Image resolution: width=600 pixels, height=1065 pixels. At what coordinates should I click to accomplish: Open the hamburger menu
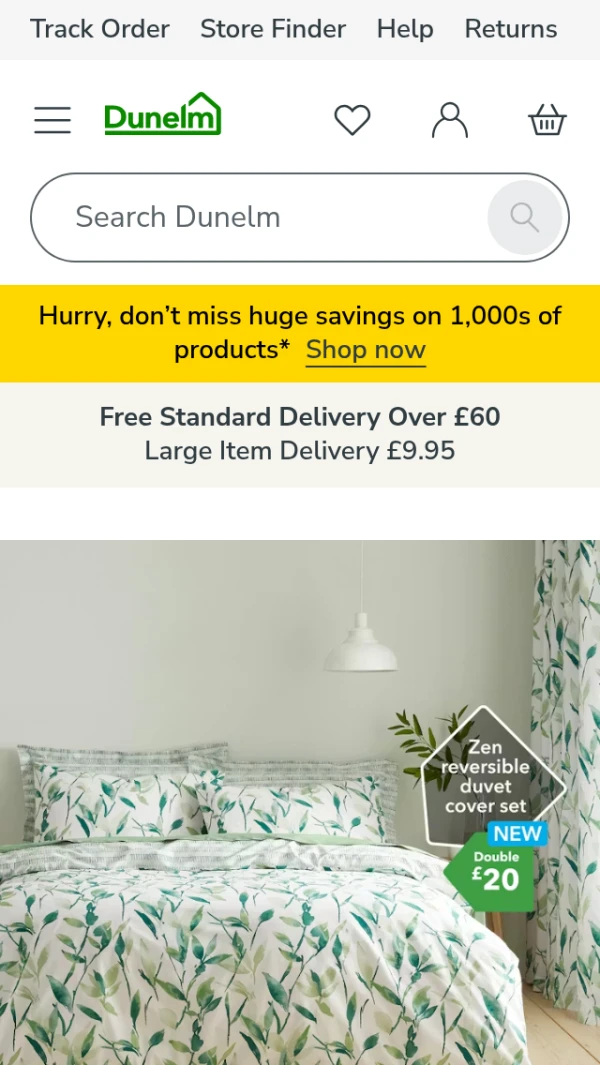click(52, 120)
